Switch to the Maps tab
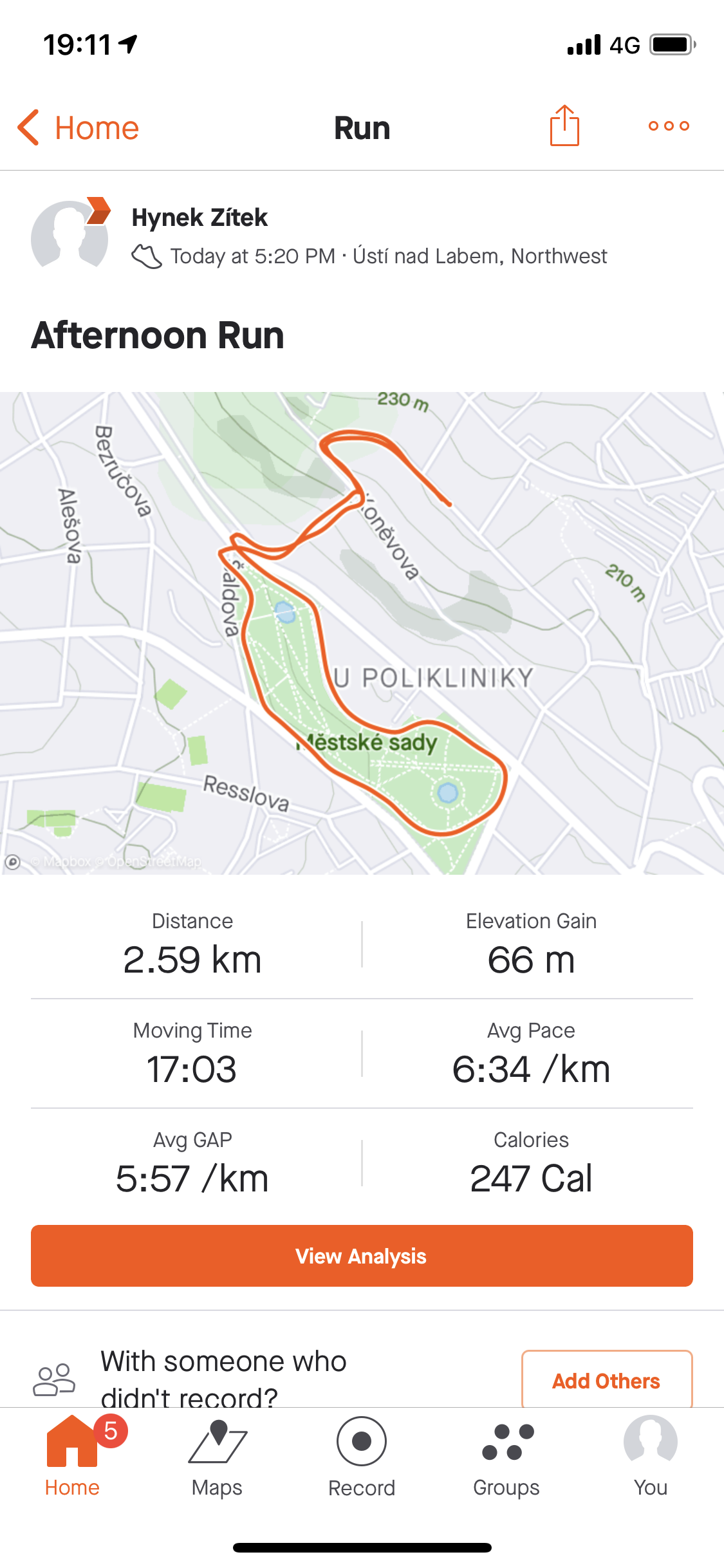This screenshot has height=1568, width=724. click(217, 1457)
